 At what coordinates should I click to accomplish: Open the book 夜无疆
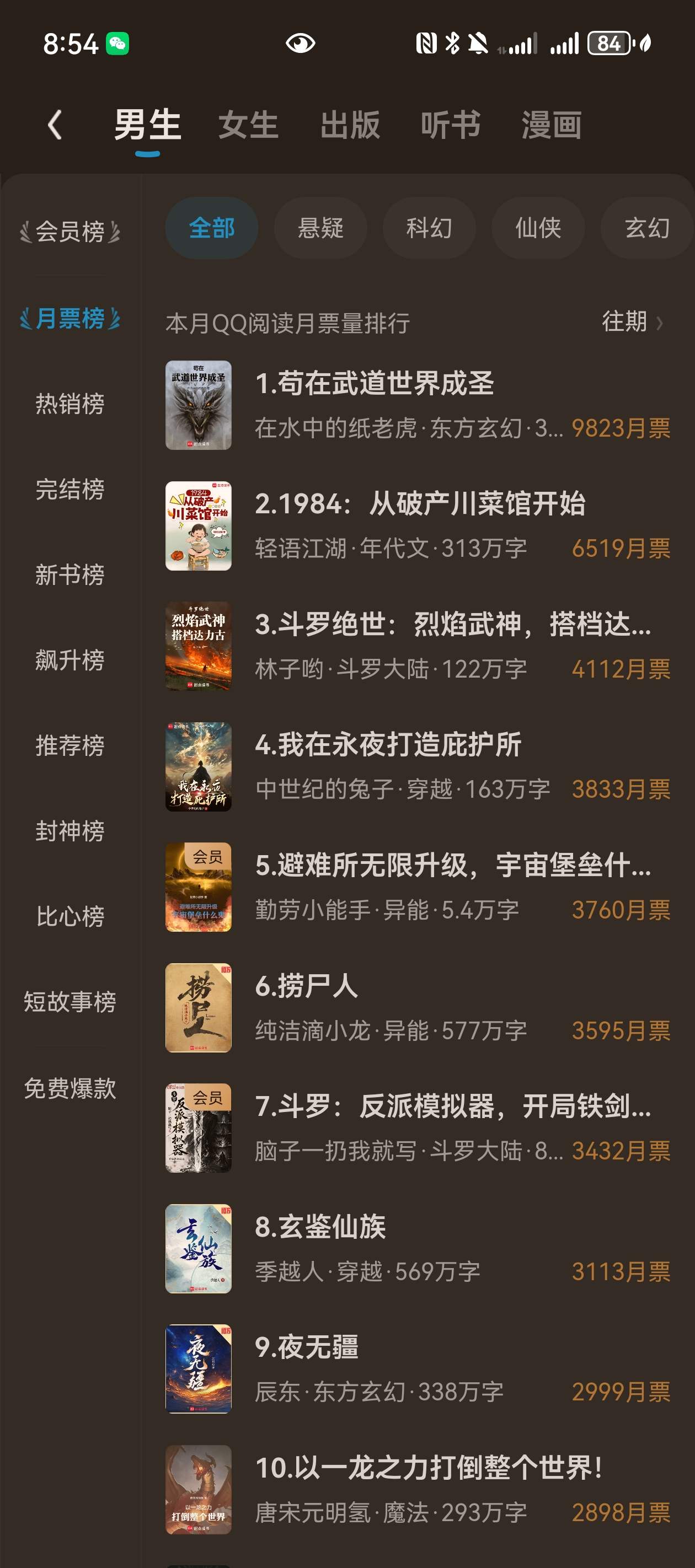pyautogui.click(x=418, y=1370)
